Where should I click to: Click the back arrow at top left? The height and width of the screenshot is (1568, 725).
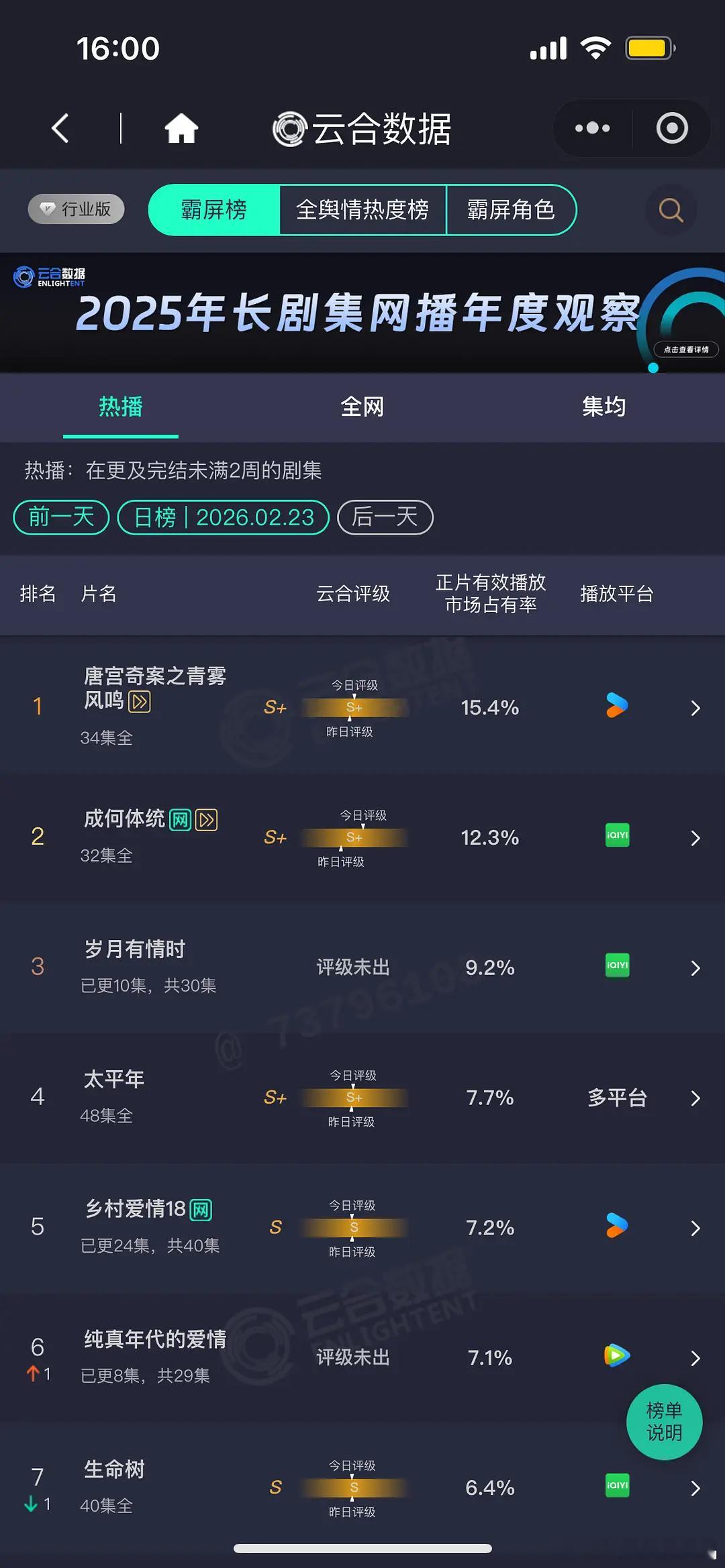59,128
